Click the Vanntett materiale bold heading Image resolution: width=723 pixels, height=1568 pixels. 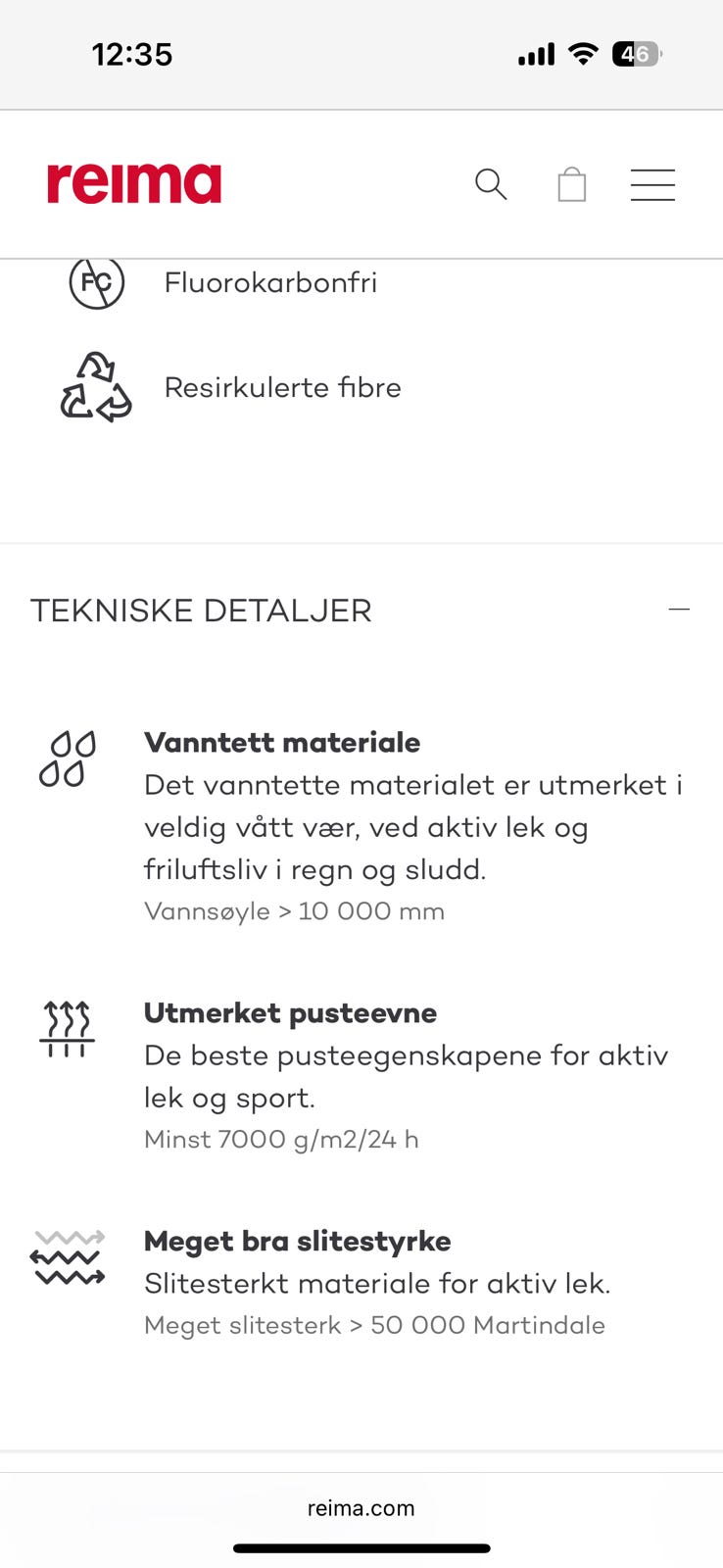(x=282, y=743)
